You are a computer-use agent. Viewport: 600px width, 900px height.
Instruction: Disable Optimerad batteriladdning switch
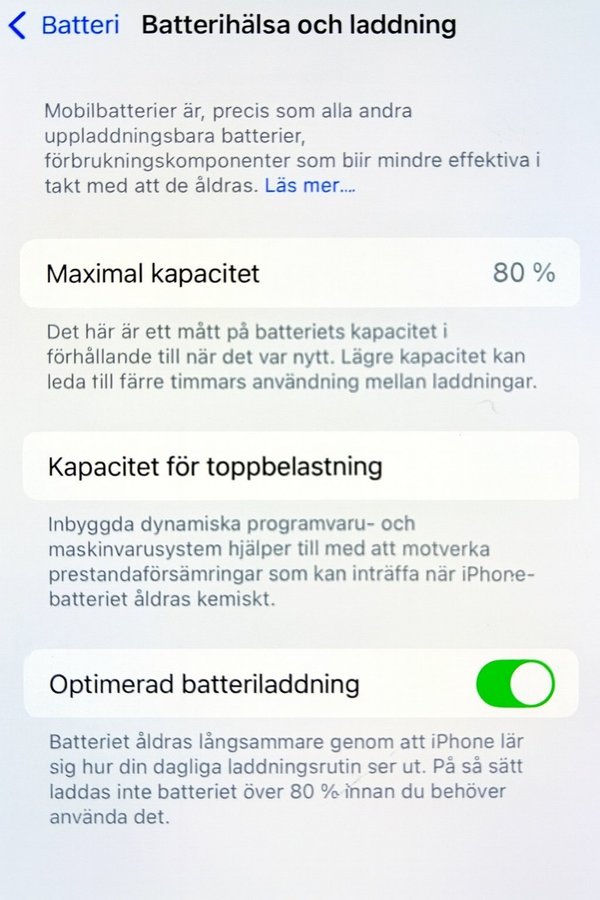pos(515,684)
